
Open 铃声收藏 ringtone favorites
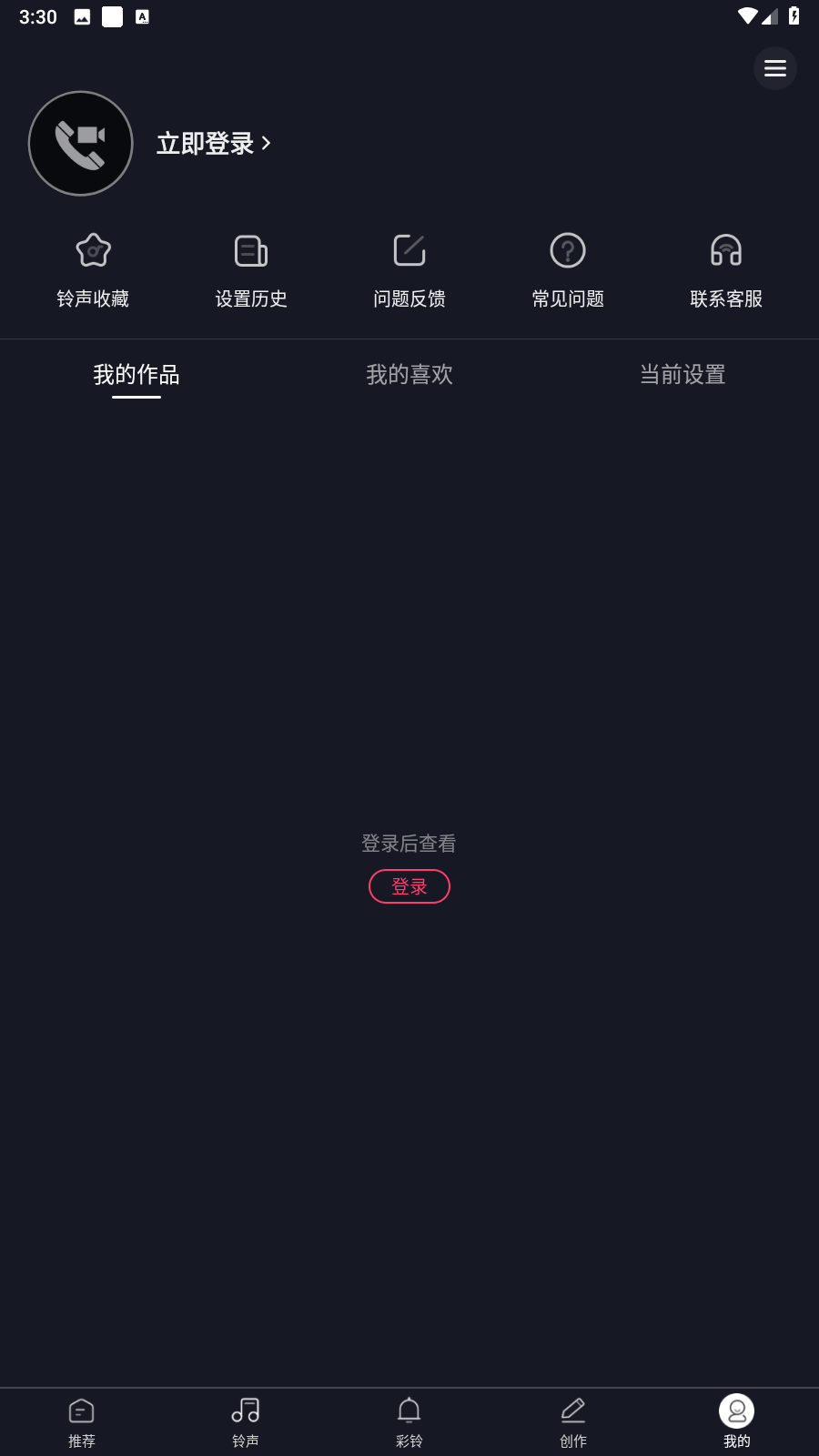[93, 271]
